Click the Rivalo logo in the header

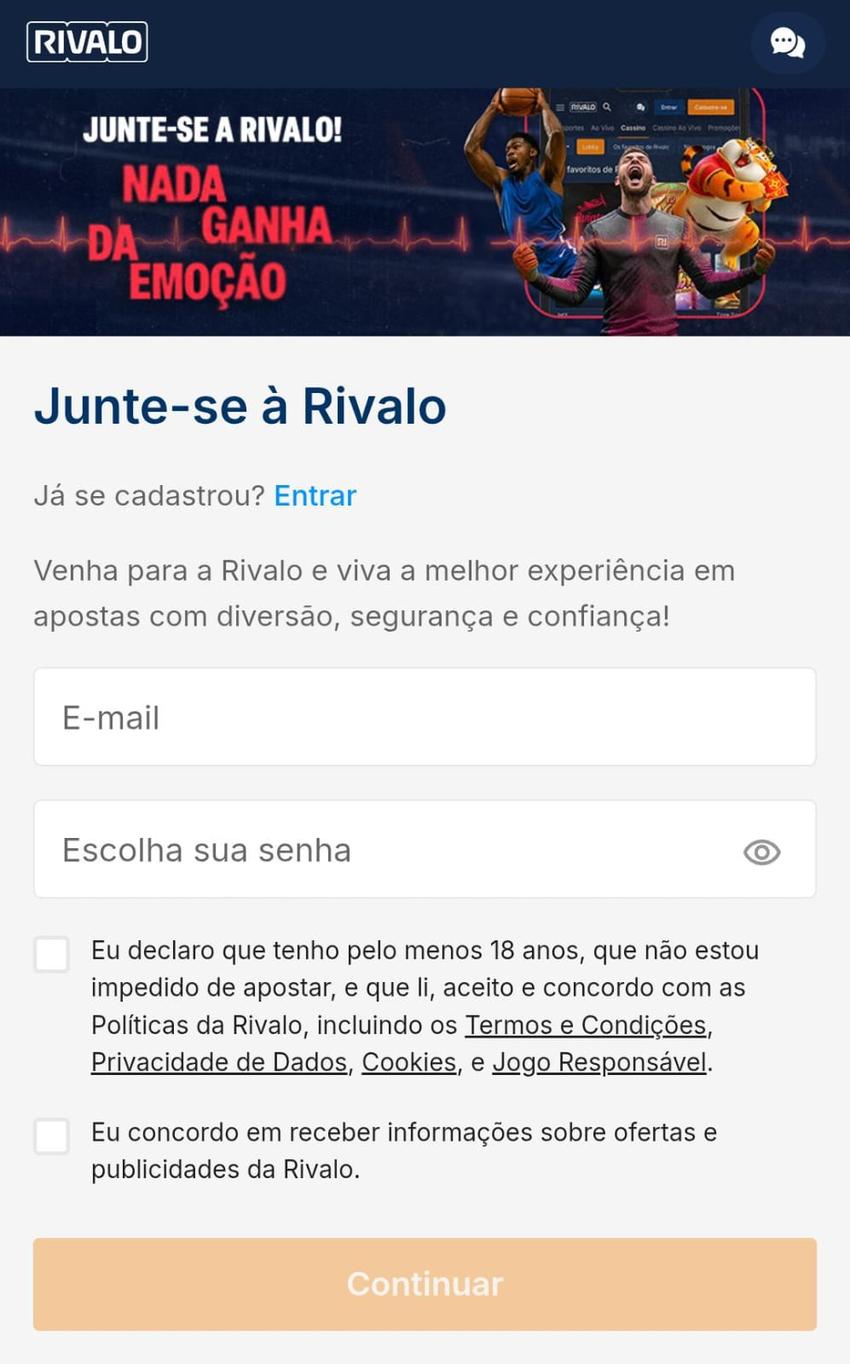click(x=86, y=41)
